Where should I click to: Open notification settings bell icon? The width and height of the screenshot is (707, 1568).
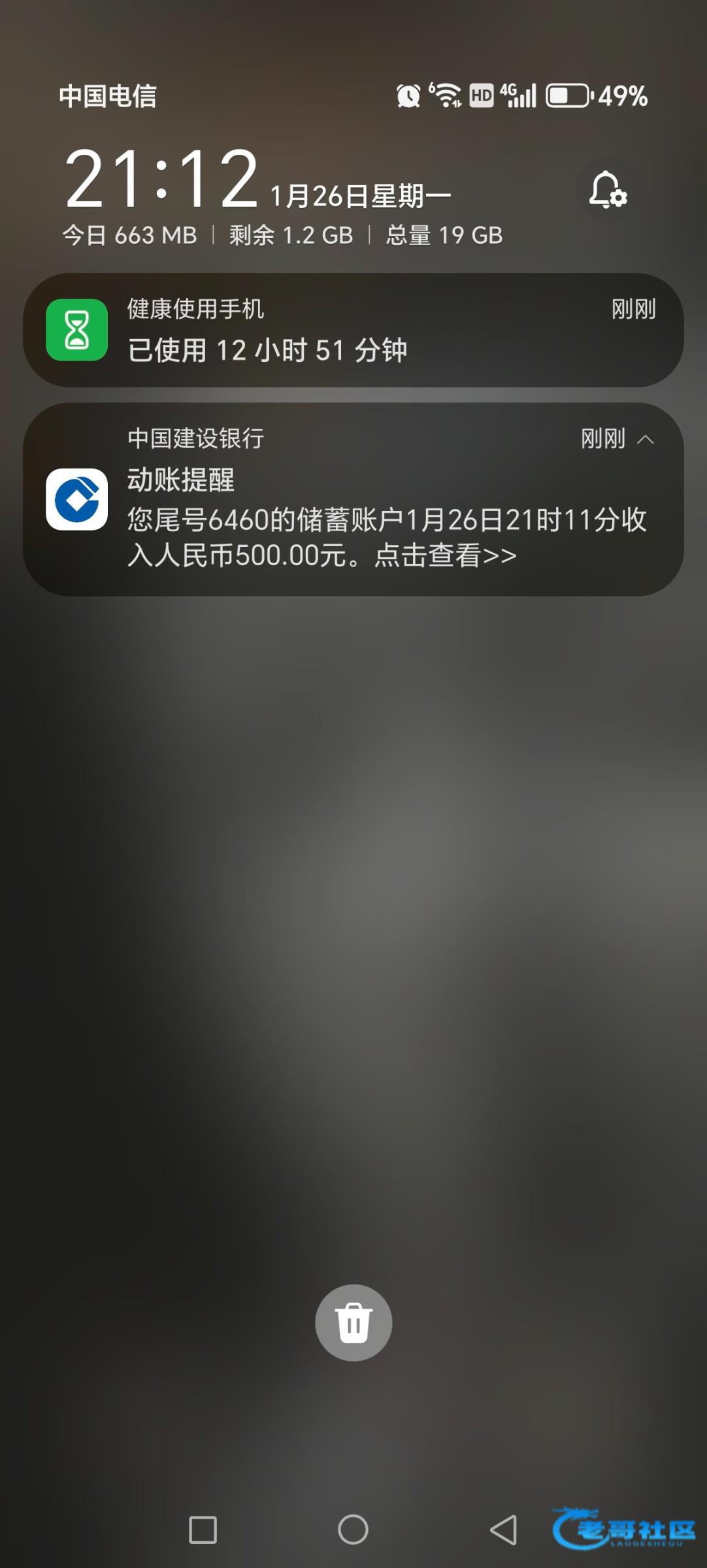click(x=608, y=190)
